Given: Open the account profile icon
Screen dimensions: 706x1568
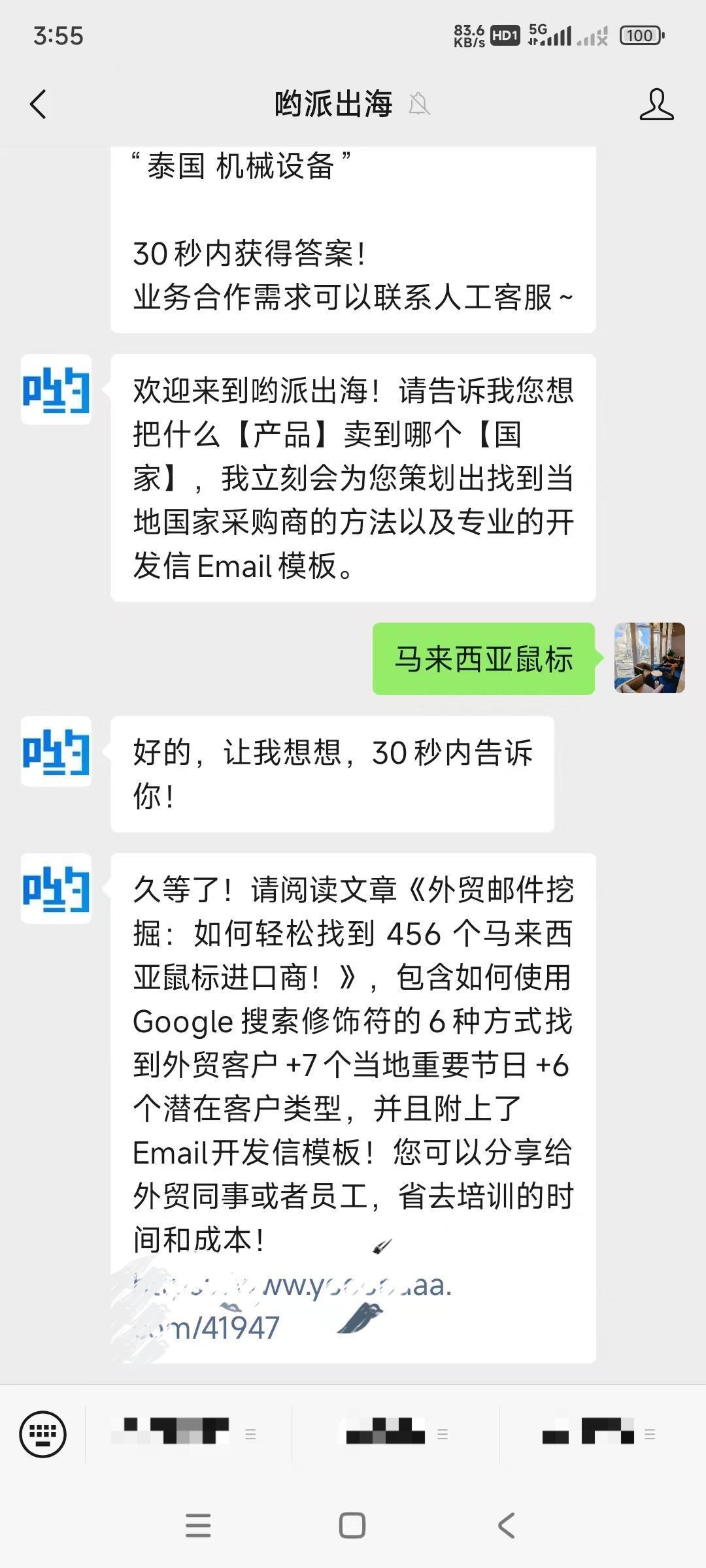Looking at the screenshot, I should [656, 104].
